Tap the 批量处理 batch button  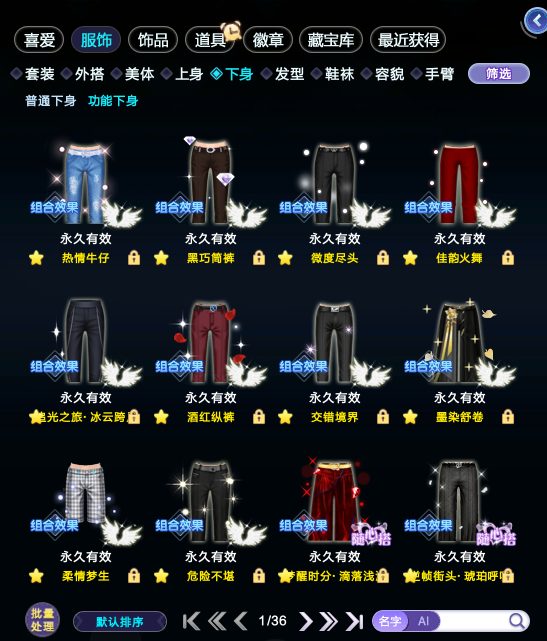pos(43,620)
